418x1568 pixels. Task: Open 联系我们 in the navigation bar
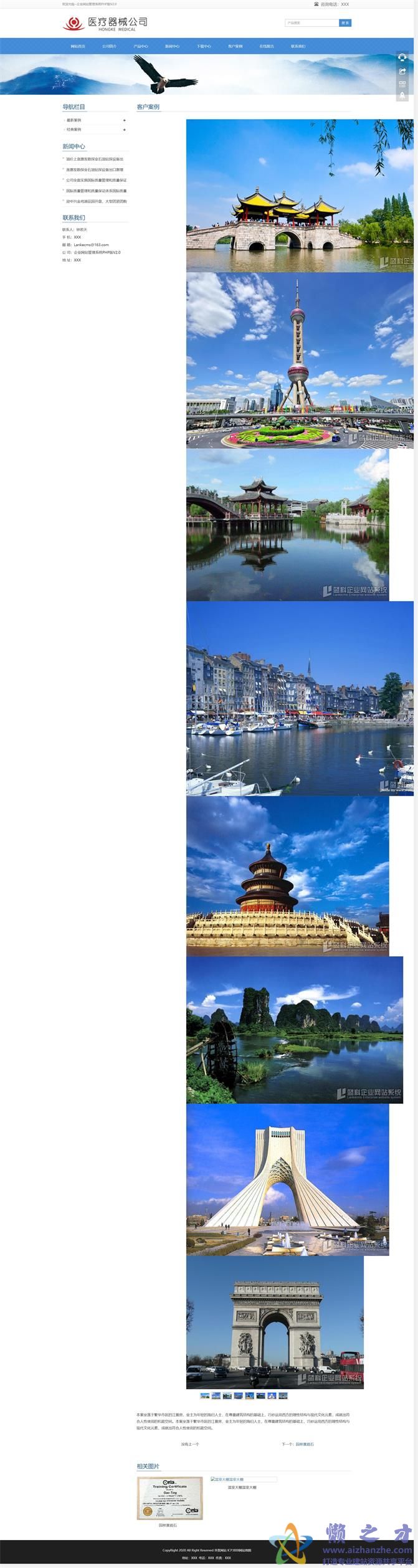click(x=298, y=46)
